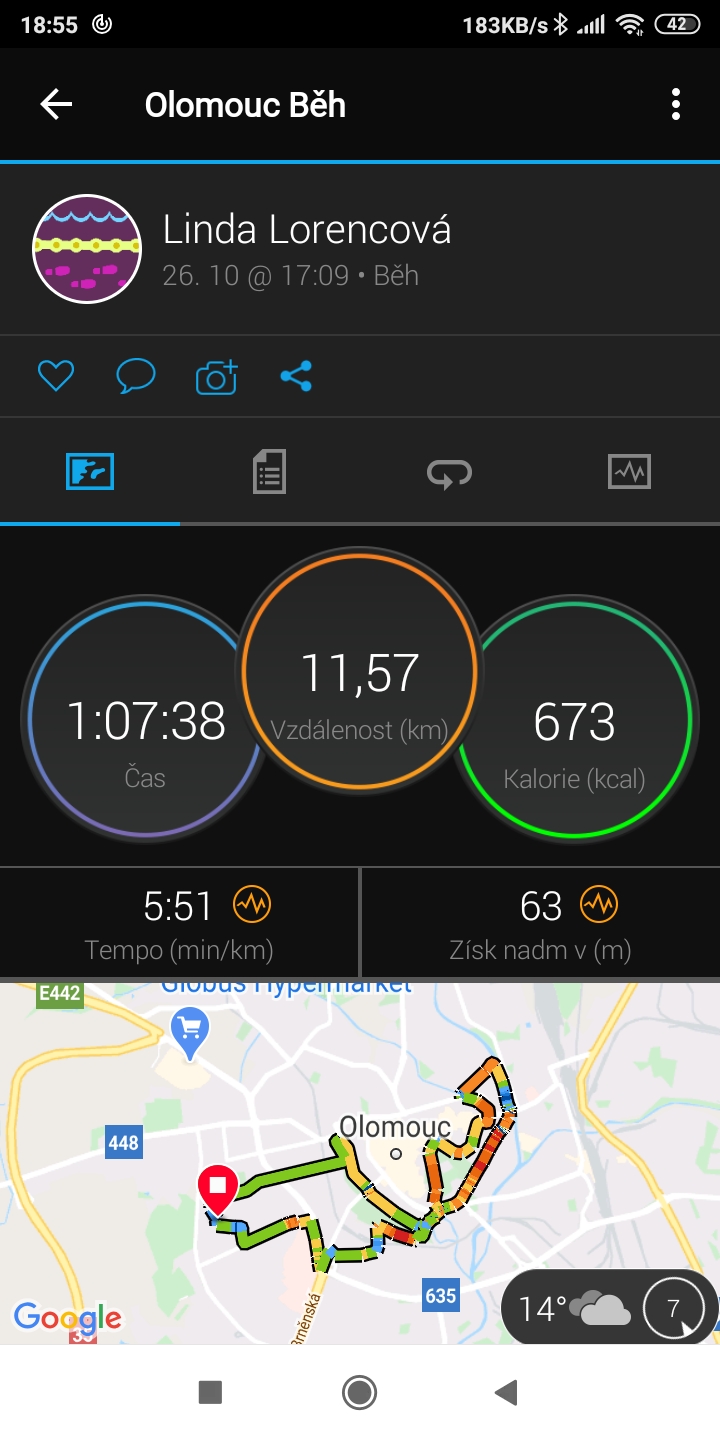The height and width of the screenshot is (1440, 720).
Task: Tap the system home button
Action: [x=359, y=1392]
